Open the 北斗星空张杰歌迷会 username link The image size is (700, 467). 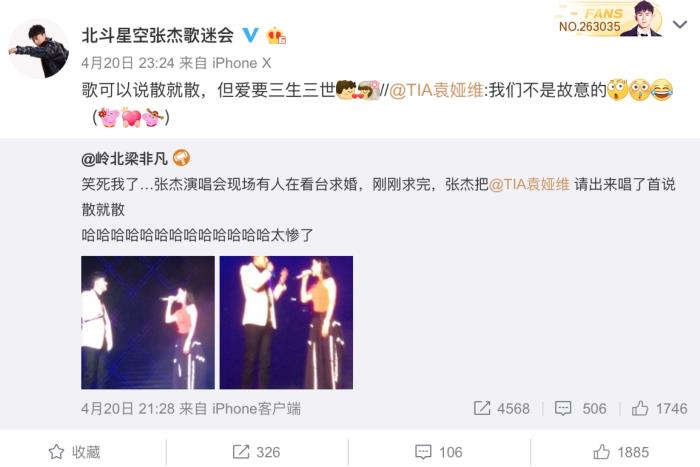(157, 34)
